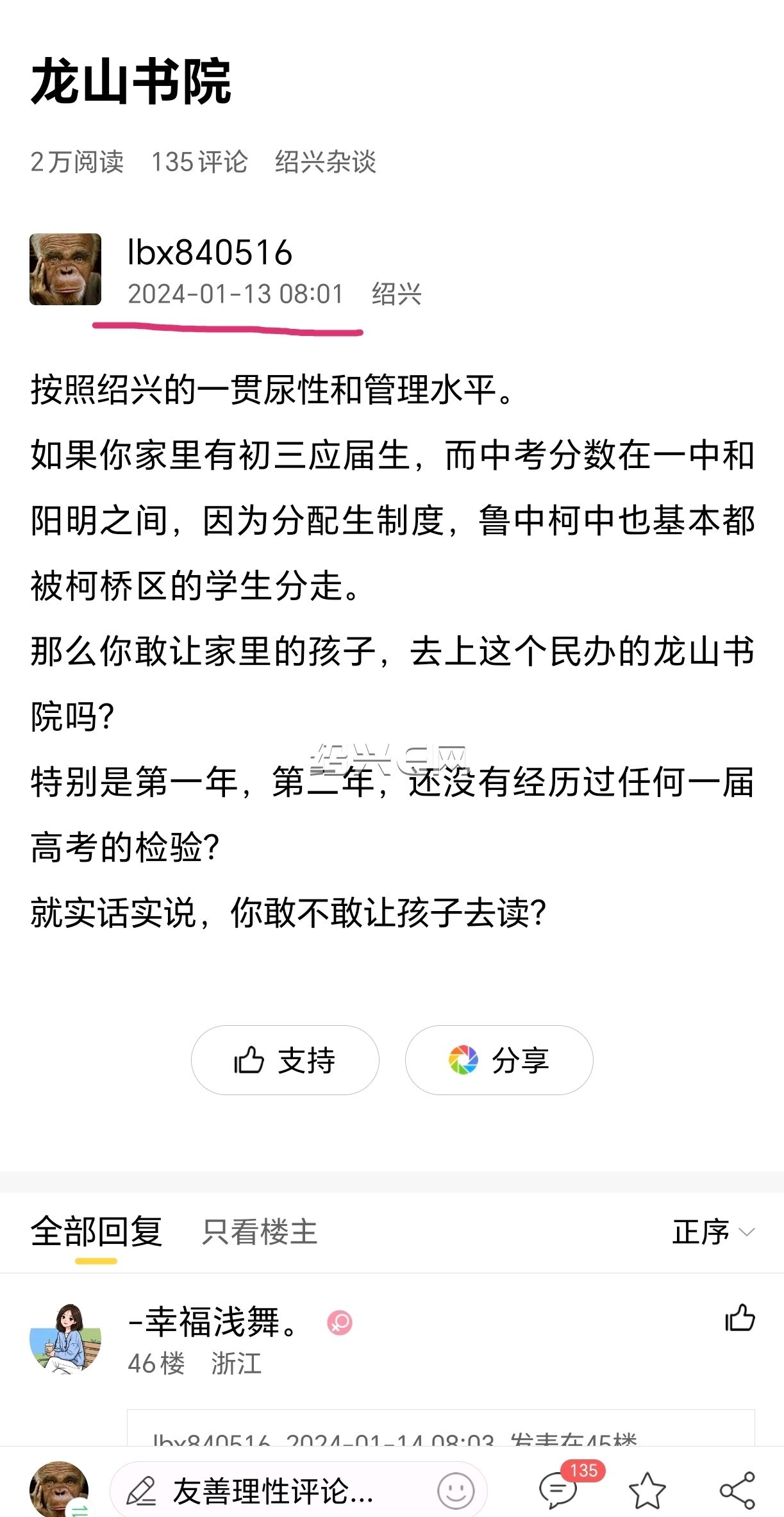
Task: Open the emoji picker smiley
Action: [x=456, y=1491]
